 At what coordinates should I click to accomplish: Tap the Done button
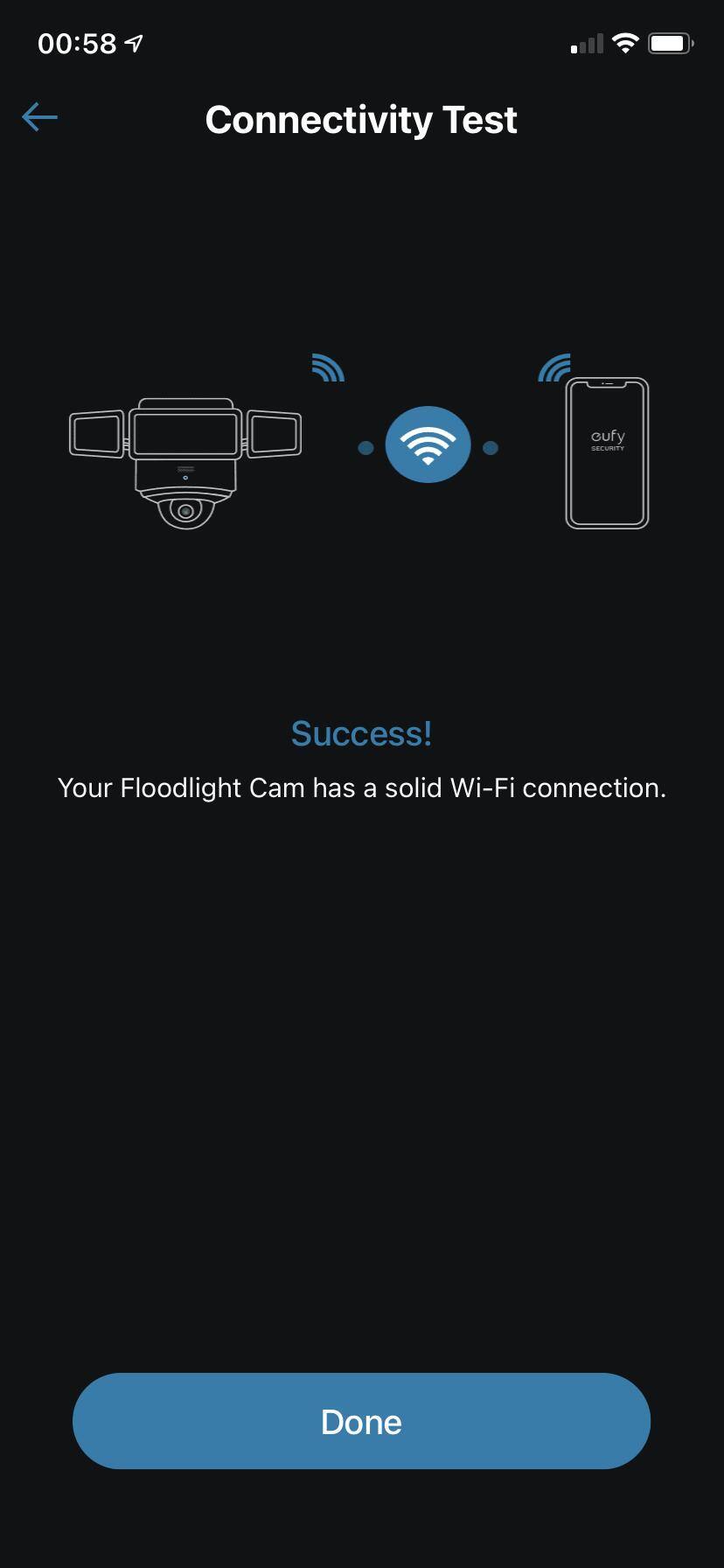(361, 1421)
